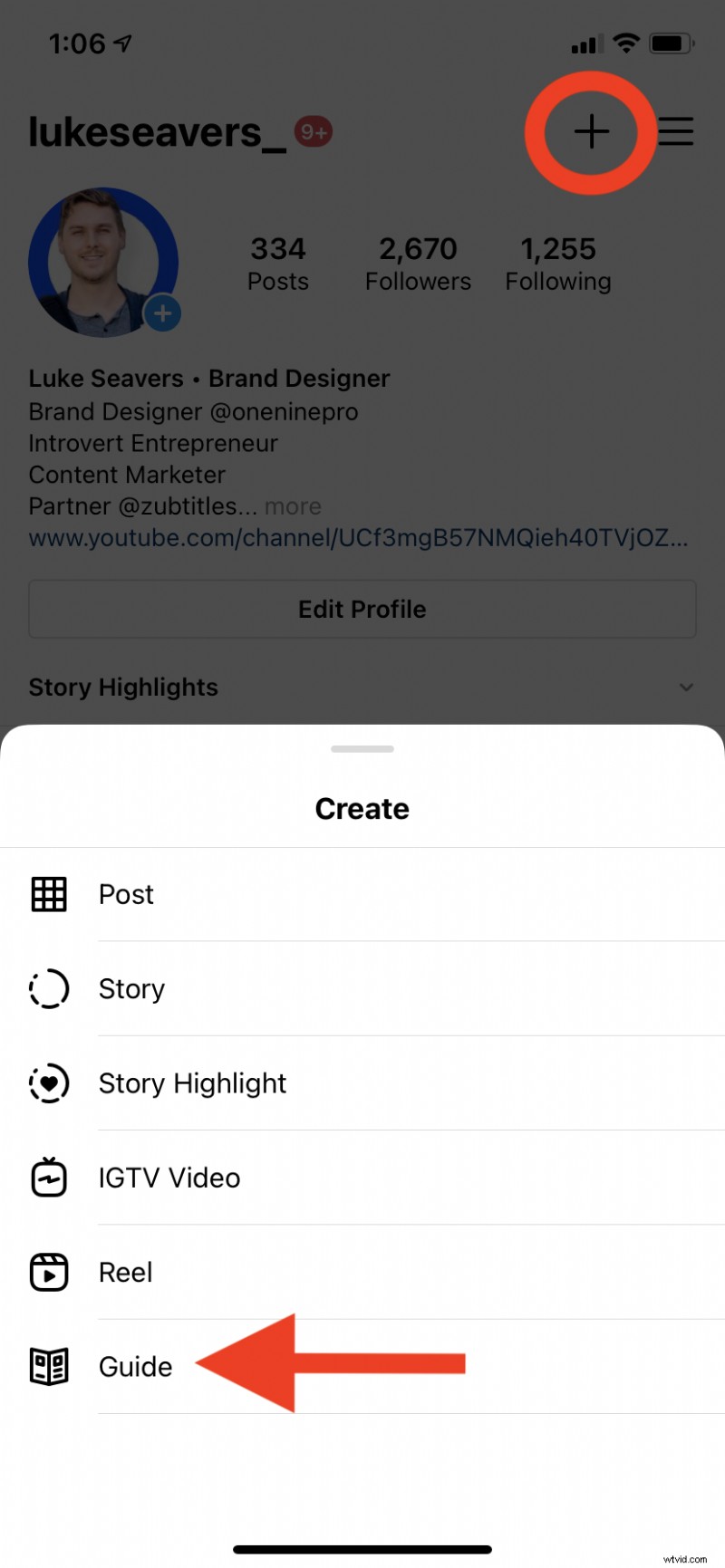Tap the circled plus icon to create content
This screenshot has height=1568, width=725.
pos(590,131)
